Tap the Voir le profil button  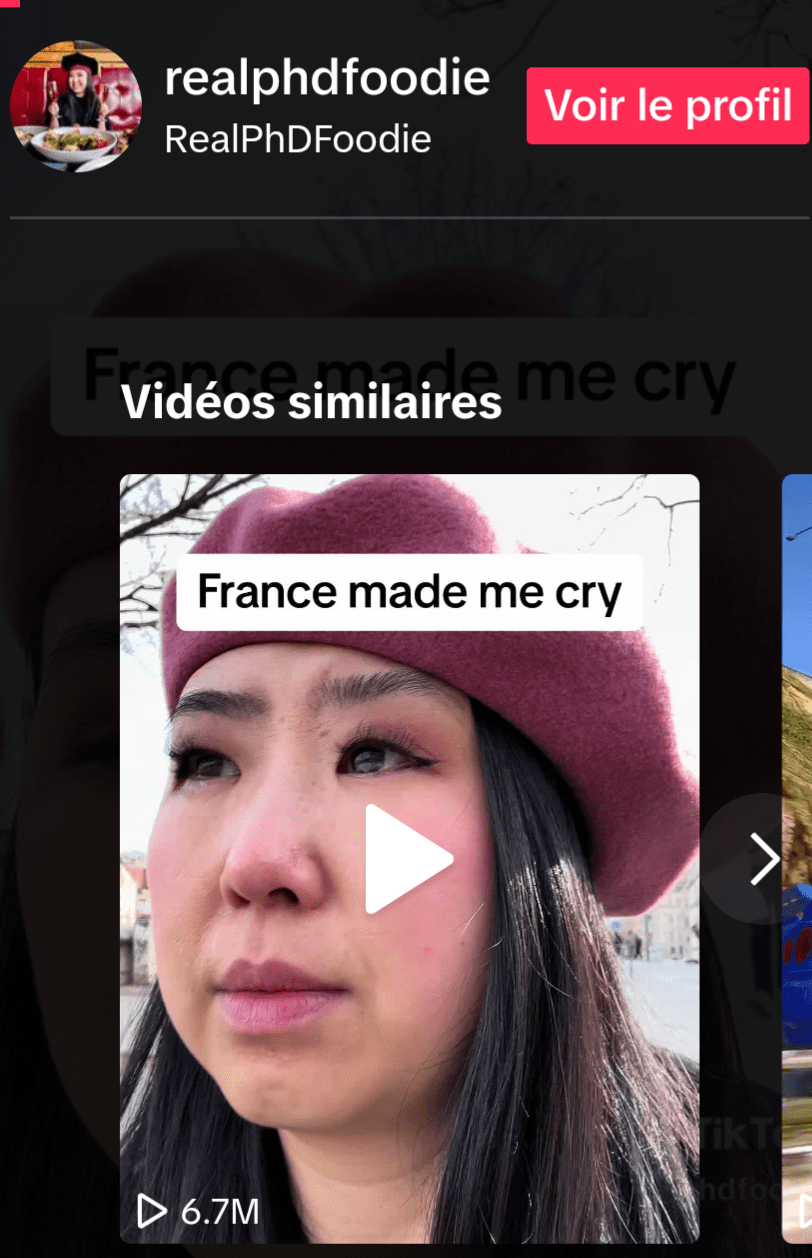coord(667,106)
